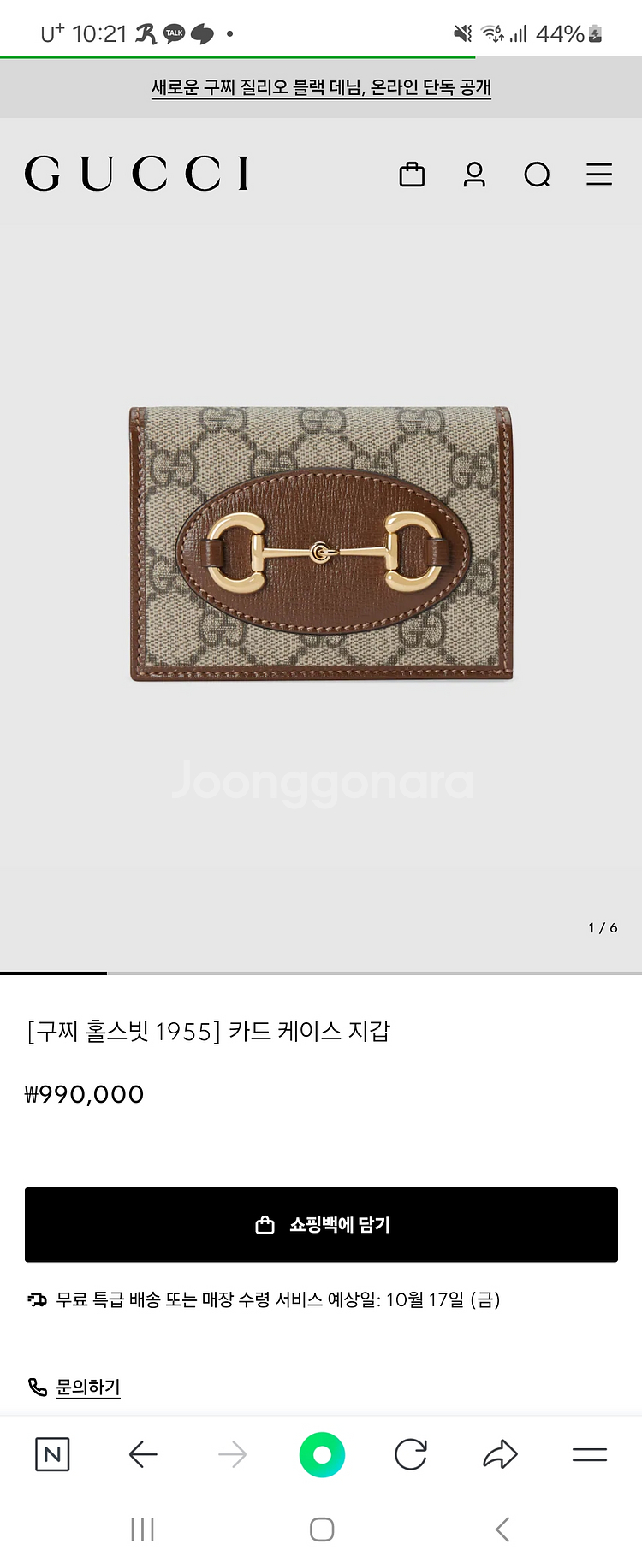
Task: Open the search icon
Action: tap(537, 175)
